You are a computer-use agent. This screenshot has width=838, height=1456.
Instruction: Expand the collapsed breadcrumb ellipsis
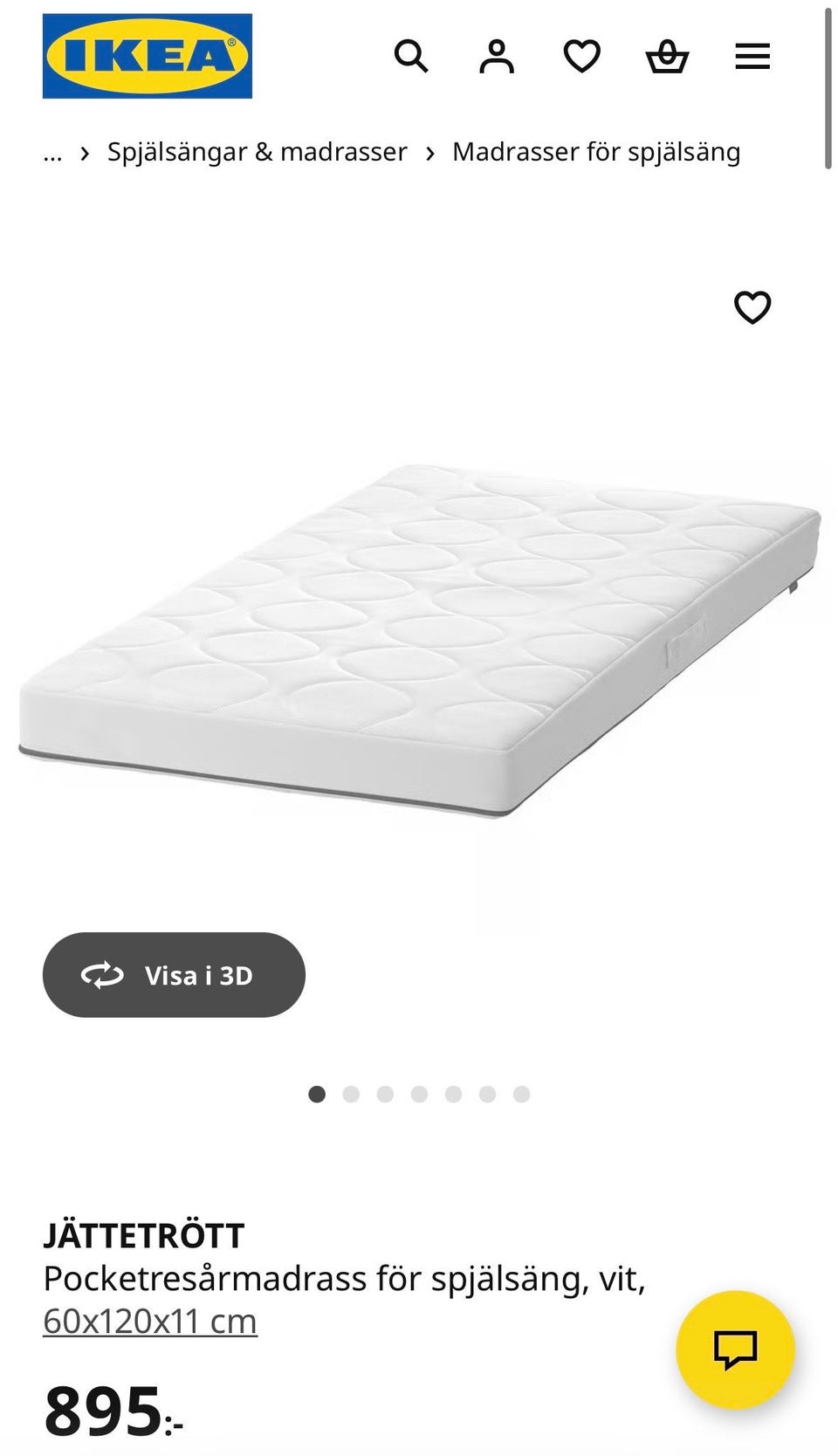(52, 154)
